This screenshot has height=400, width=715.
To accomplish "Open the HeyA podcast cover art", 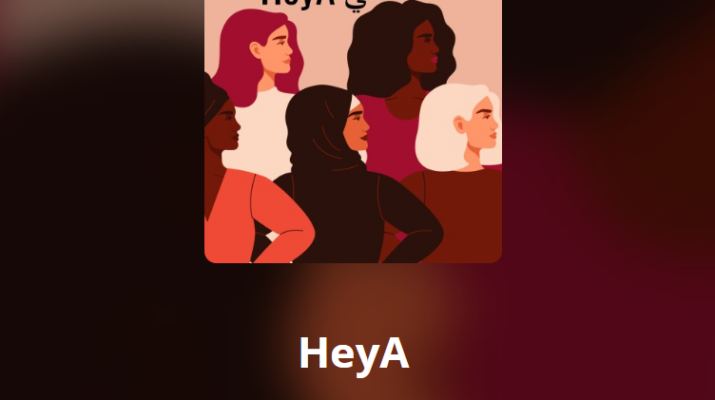I will tap(352, 130).
